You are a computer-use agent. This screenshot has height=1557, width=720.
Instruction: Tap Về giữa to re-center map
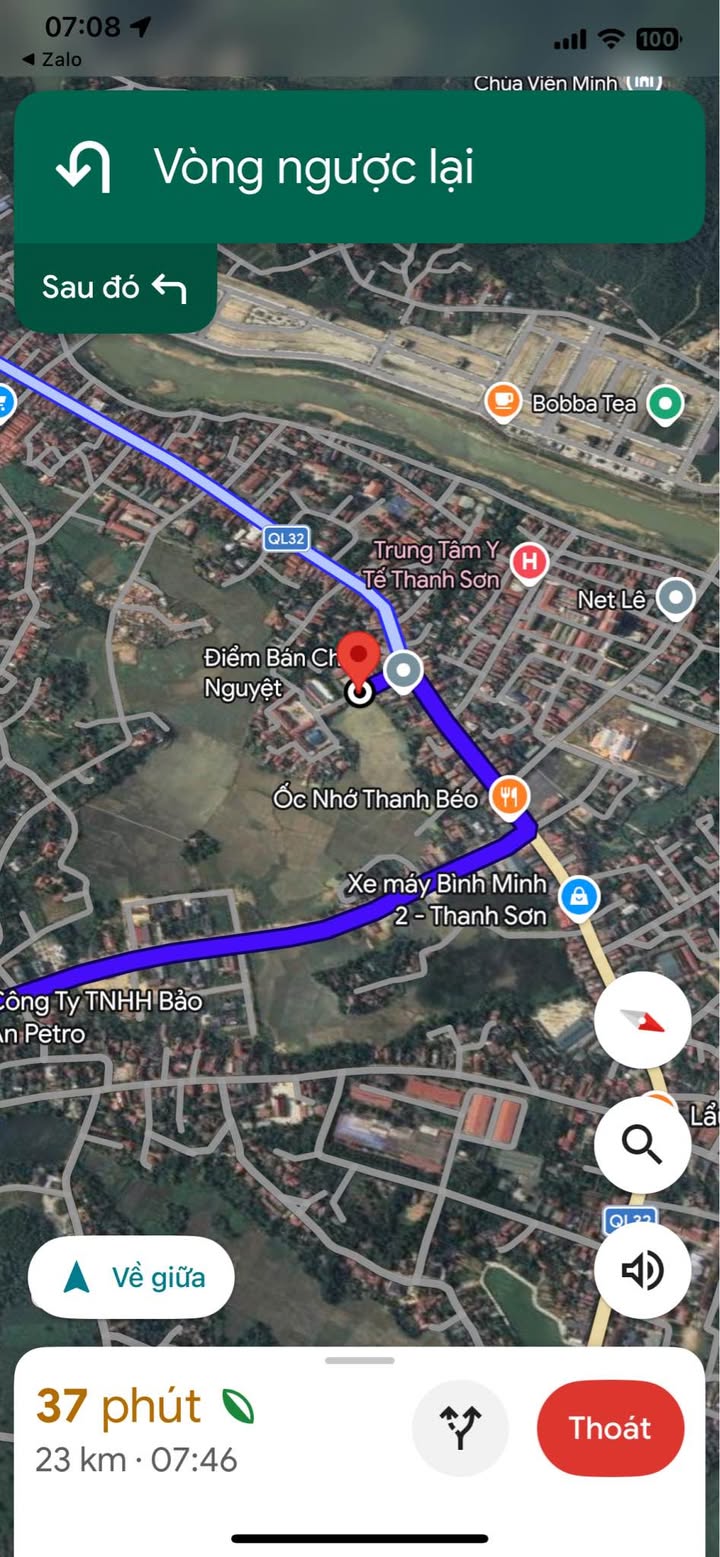tap(132, 1277)
